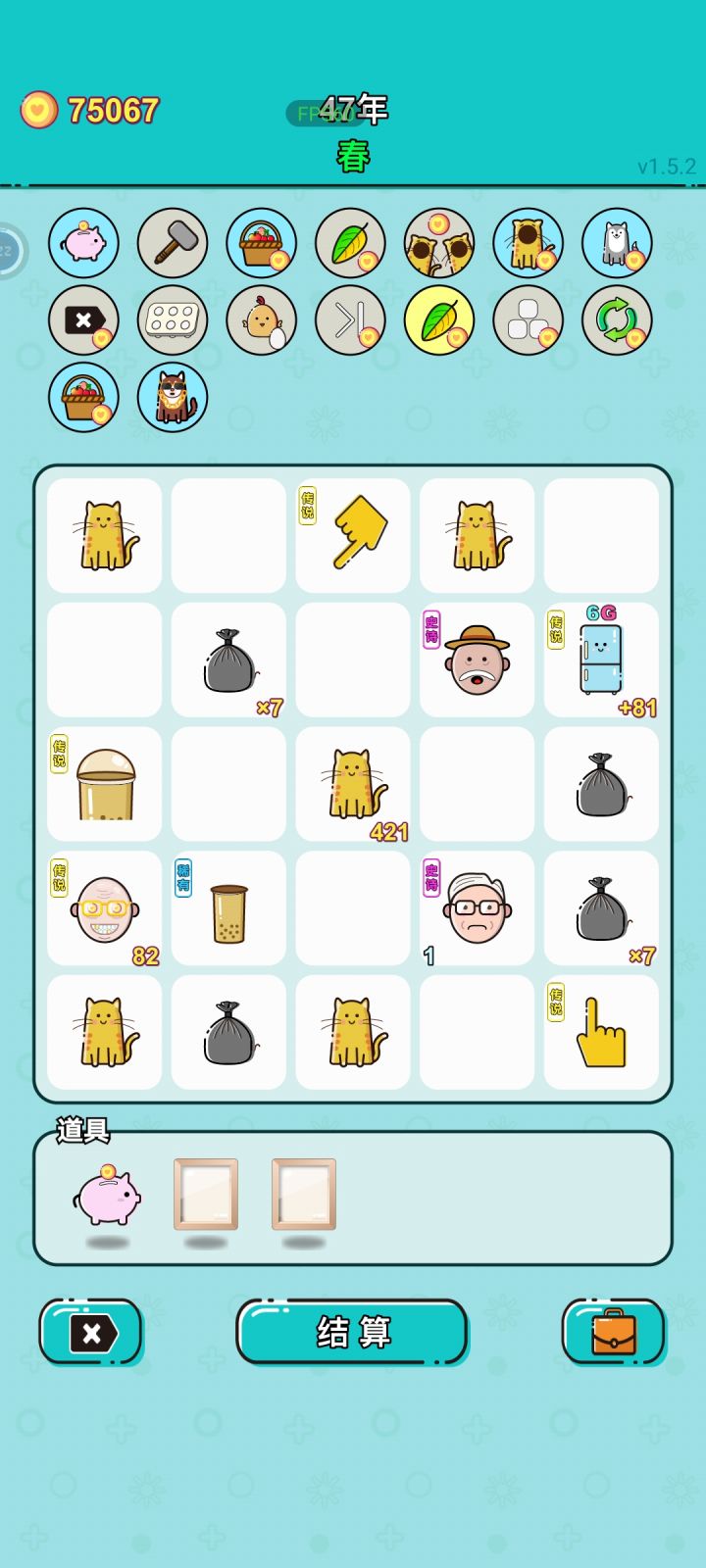Select the piggy bank toolbar icon
This screenshot has height=1568, width=706.
coord(83,243)
